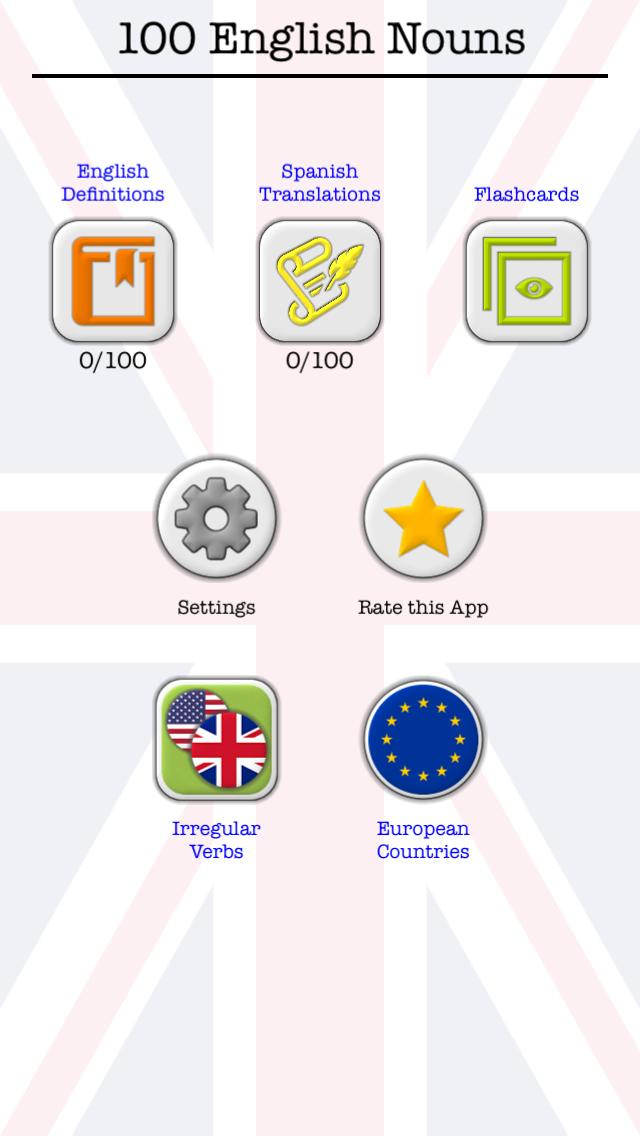The image size is (640, 1136).
Task: Open the English Definitions quiz
Action: click(x=113, y=281)
